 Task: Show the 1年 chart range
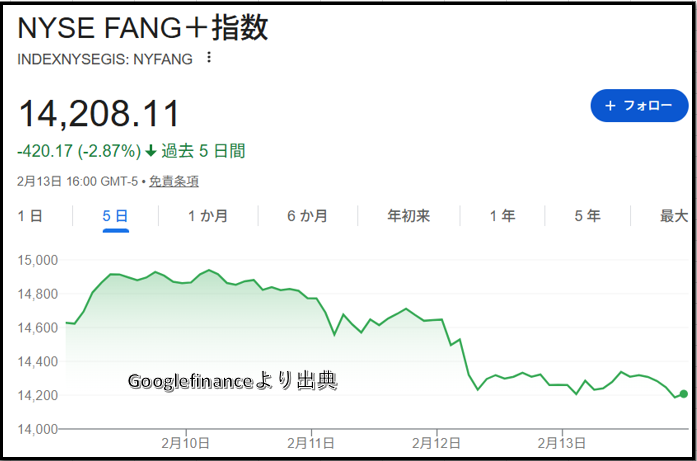coord(502,216)
